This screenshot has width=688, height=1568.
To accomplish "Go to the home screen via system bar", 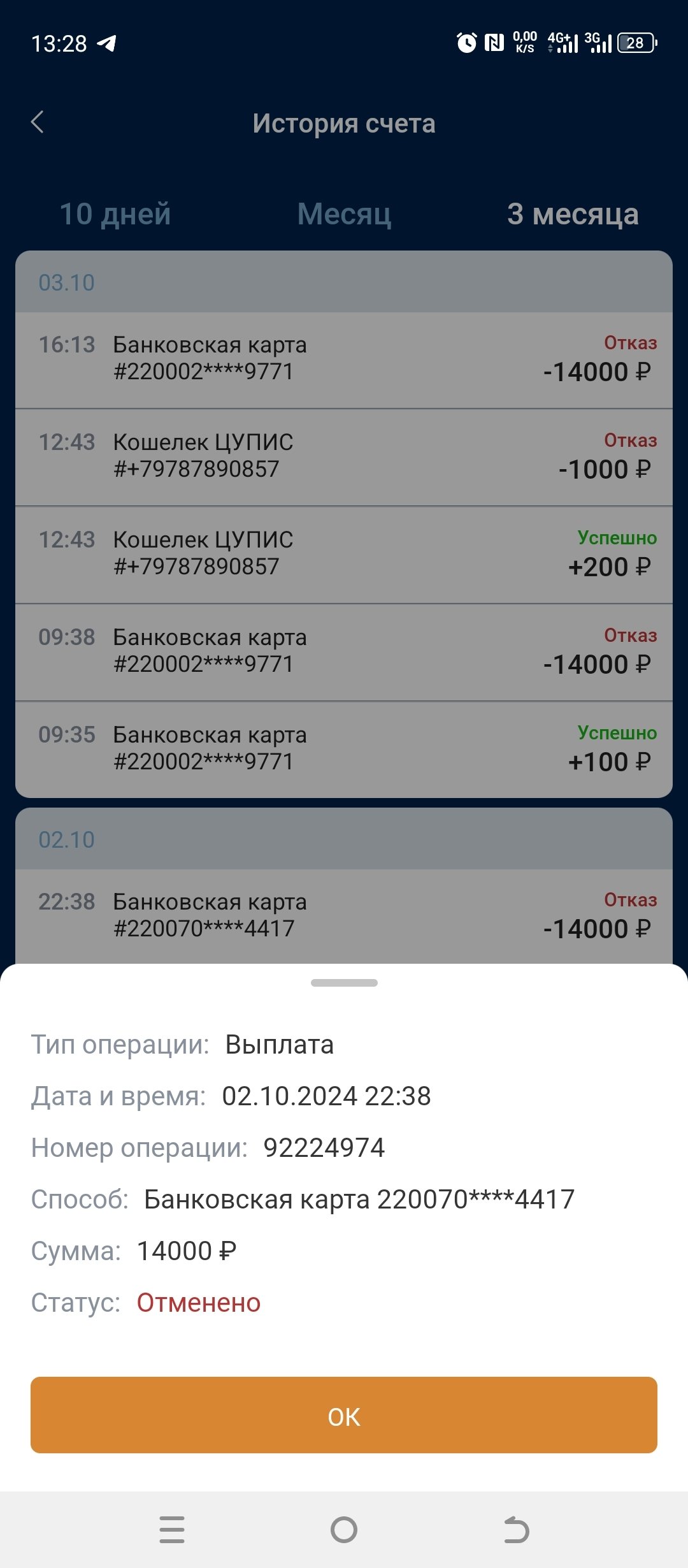I will (x=344, y=1530).
